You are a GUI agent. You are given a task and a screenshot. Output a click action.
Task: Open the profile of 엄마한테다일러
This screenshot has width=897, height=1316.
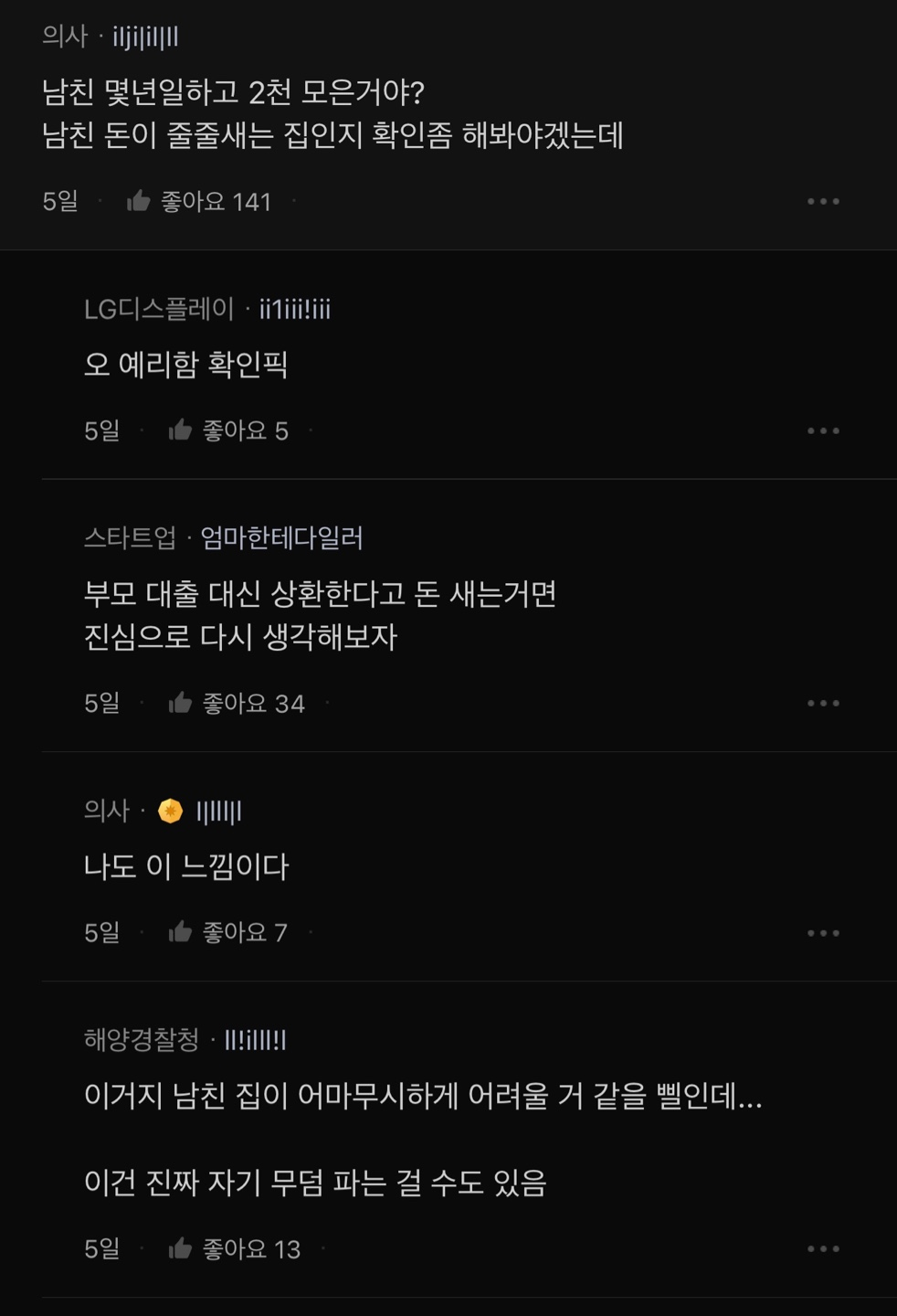click(x=281, y=537)
